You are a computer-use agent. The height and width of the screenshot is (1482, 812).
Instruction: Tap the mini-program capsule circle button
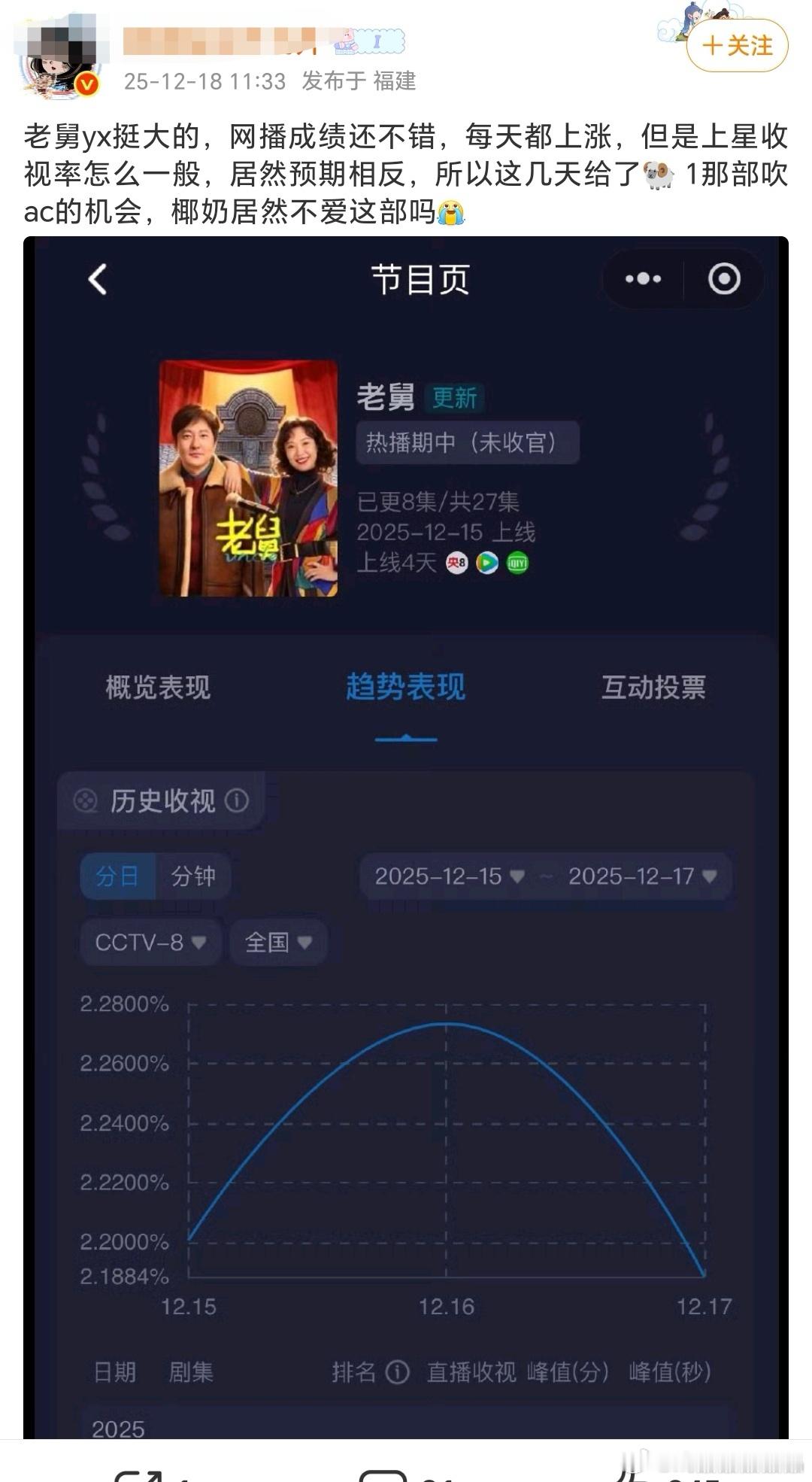click(x=723, y=278)
